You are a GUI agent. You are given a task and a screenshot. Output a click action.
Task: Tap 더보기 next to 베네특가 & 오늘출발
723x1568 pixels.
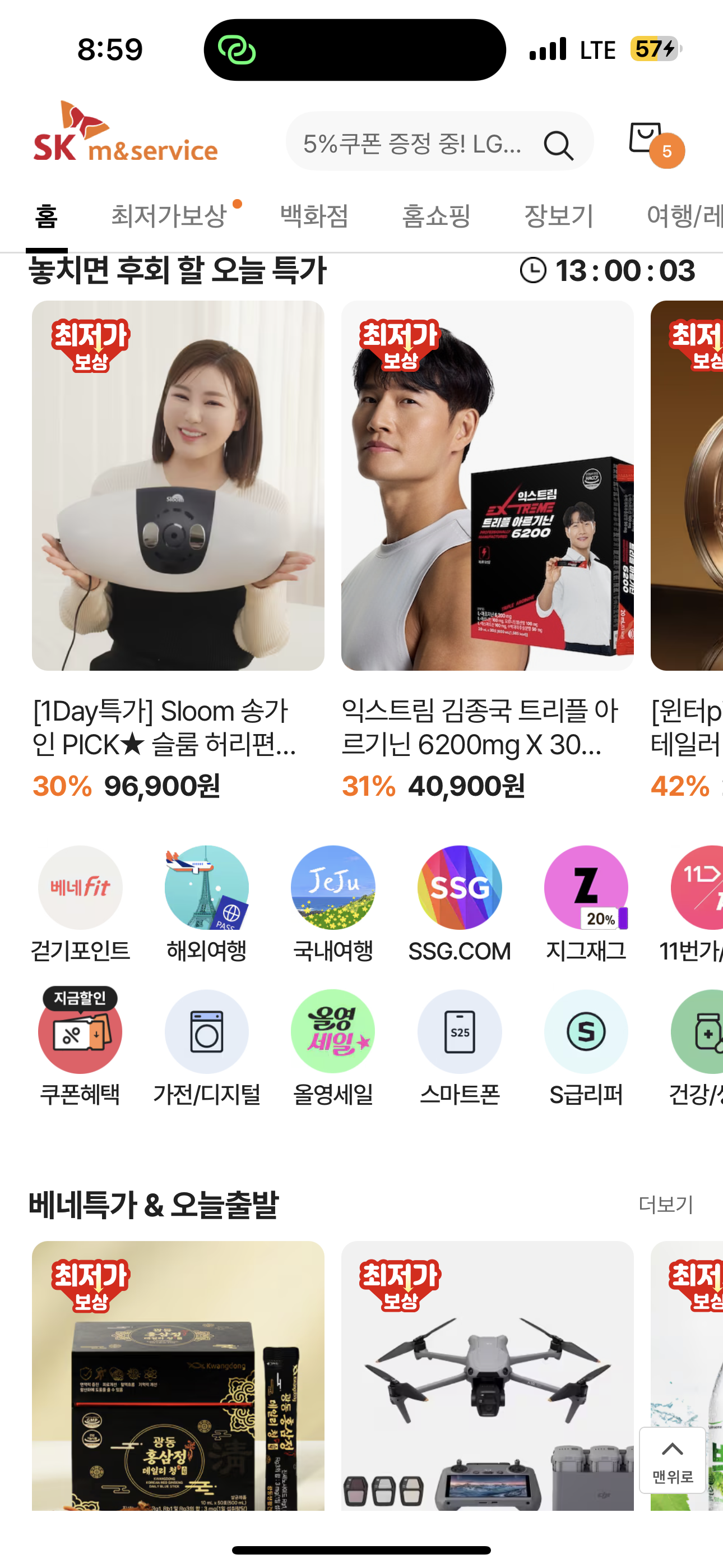666,1204
